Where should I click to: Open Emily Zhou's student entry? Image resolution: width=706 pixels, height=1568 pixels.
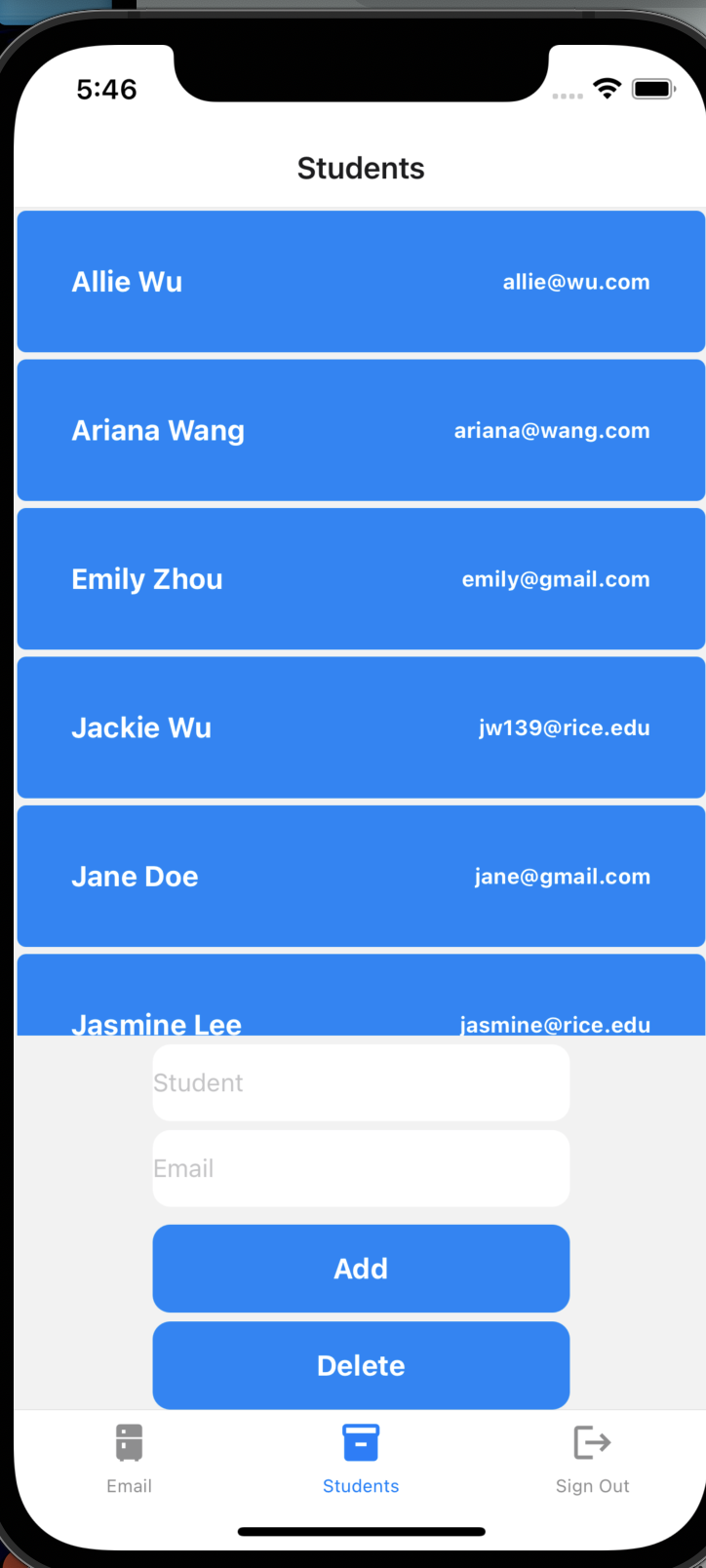[361, 579]
